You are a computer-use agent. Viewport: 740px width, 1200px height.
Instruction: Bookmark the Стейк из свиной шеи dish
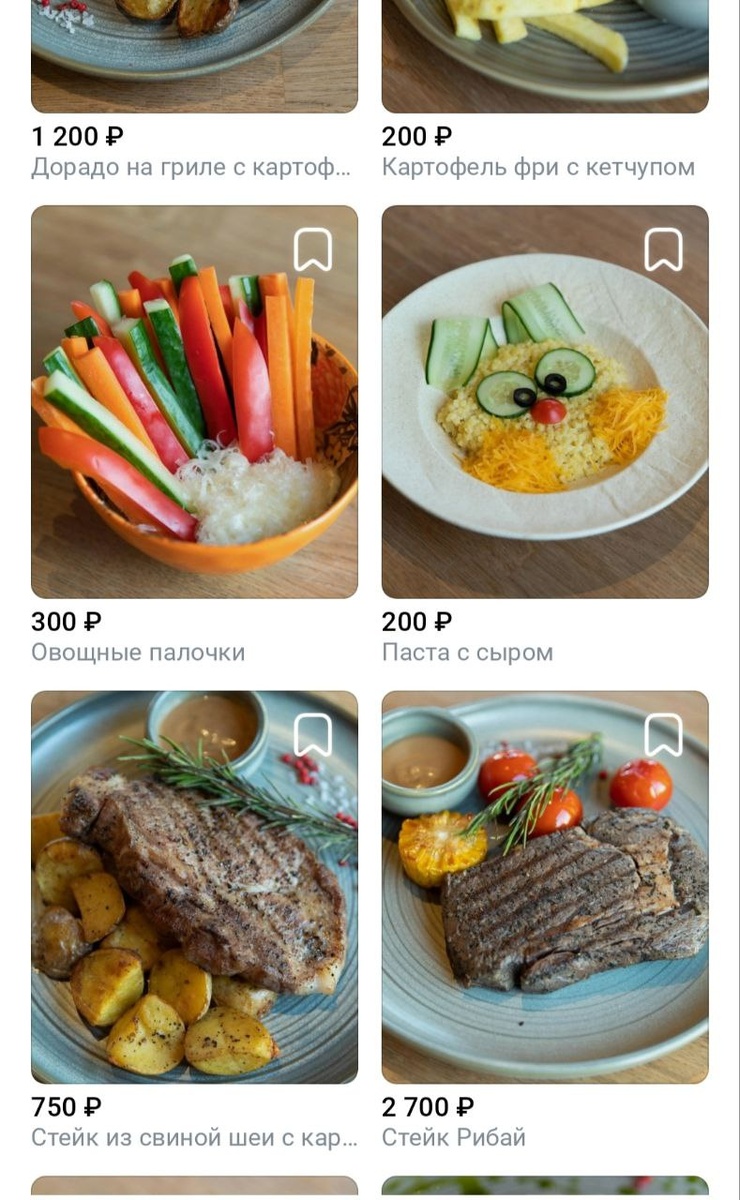[x=313, y=735]
